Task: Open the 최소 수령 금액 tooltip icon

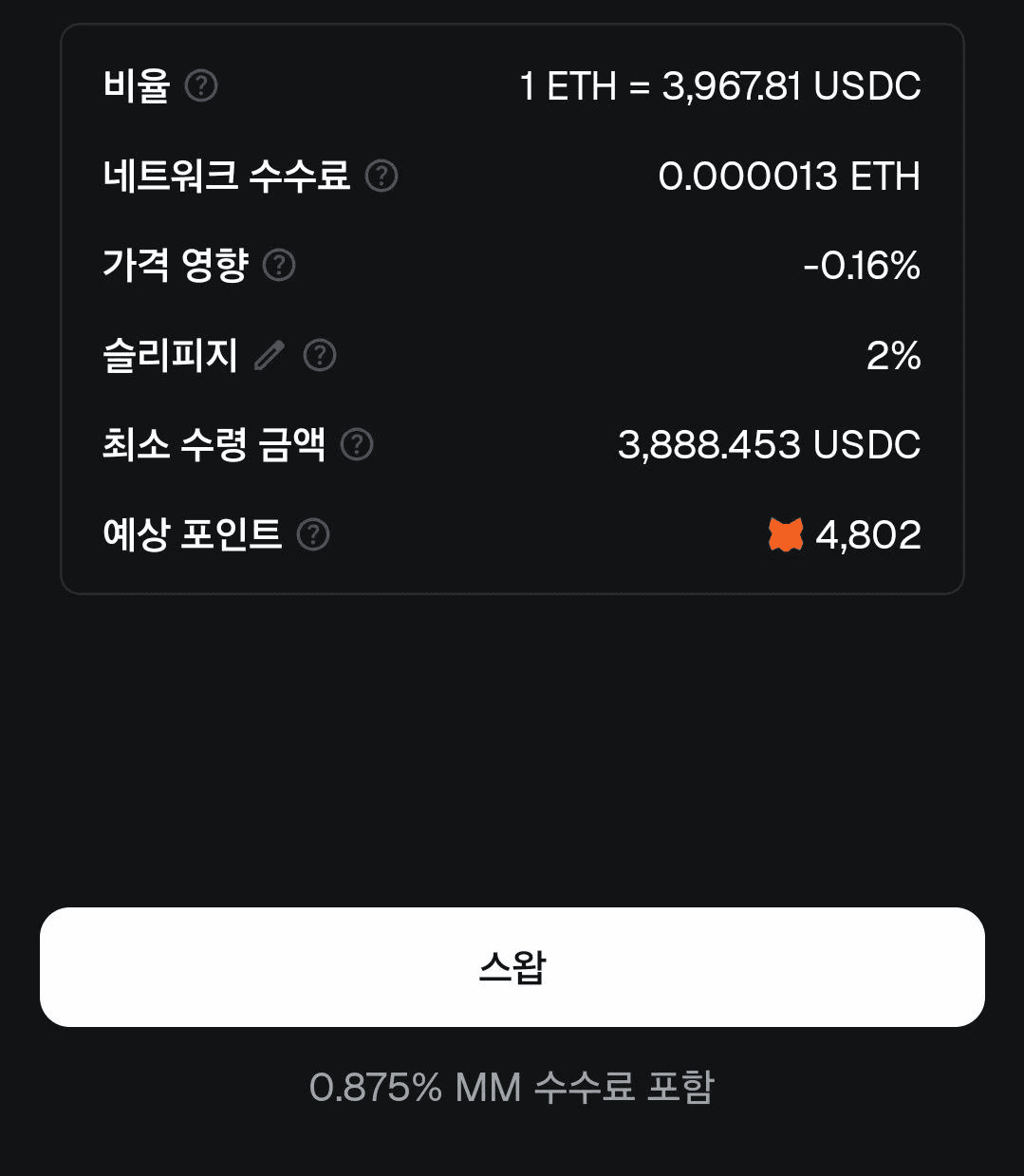Action: pyautogui.click(x=358, y=445)
